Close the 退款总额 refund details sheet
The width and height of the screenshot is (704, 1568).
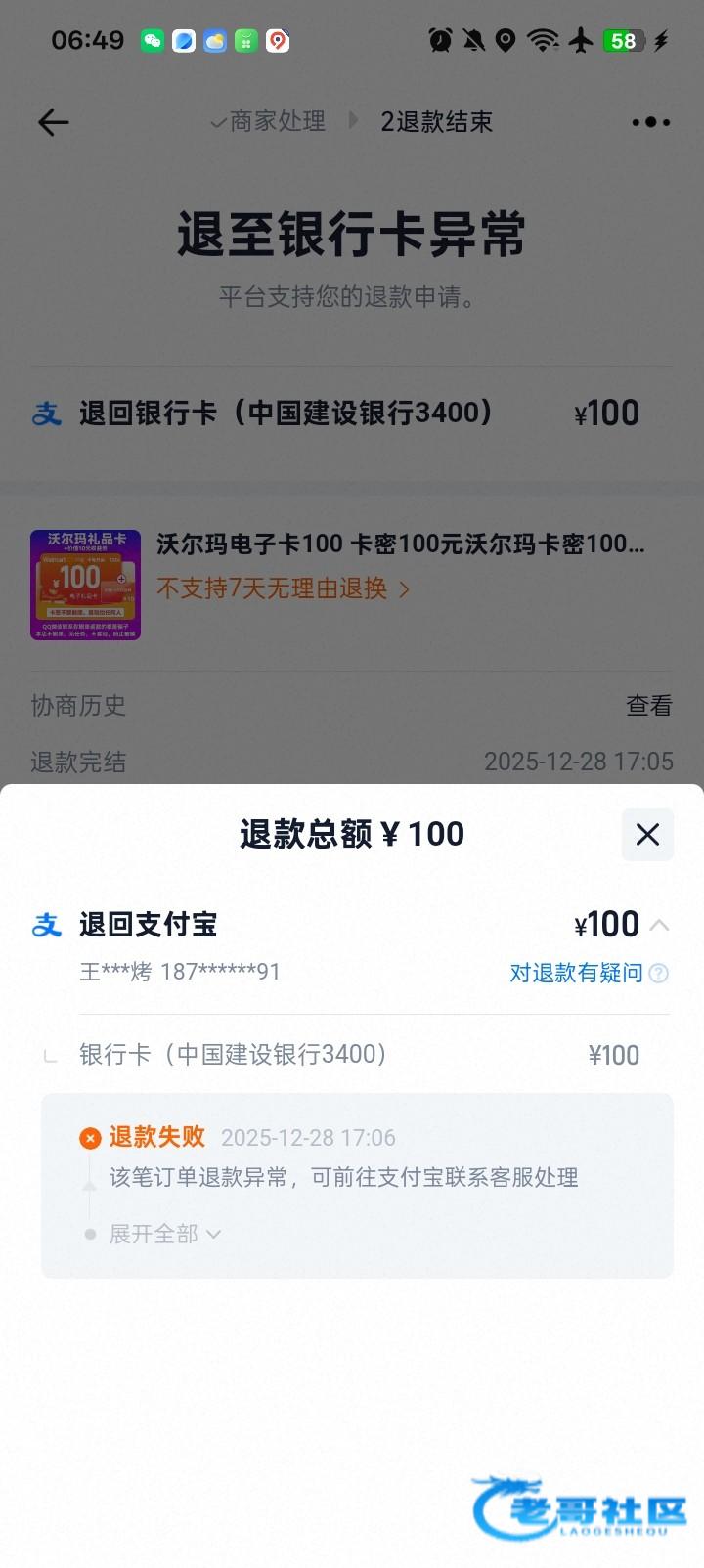point(647,835)
